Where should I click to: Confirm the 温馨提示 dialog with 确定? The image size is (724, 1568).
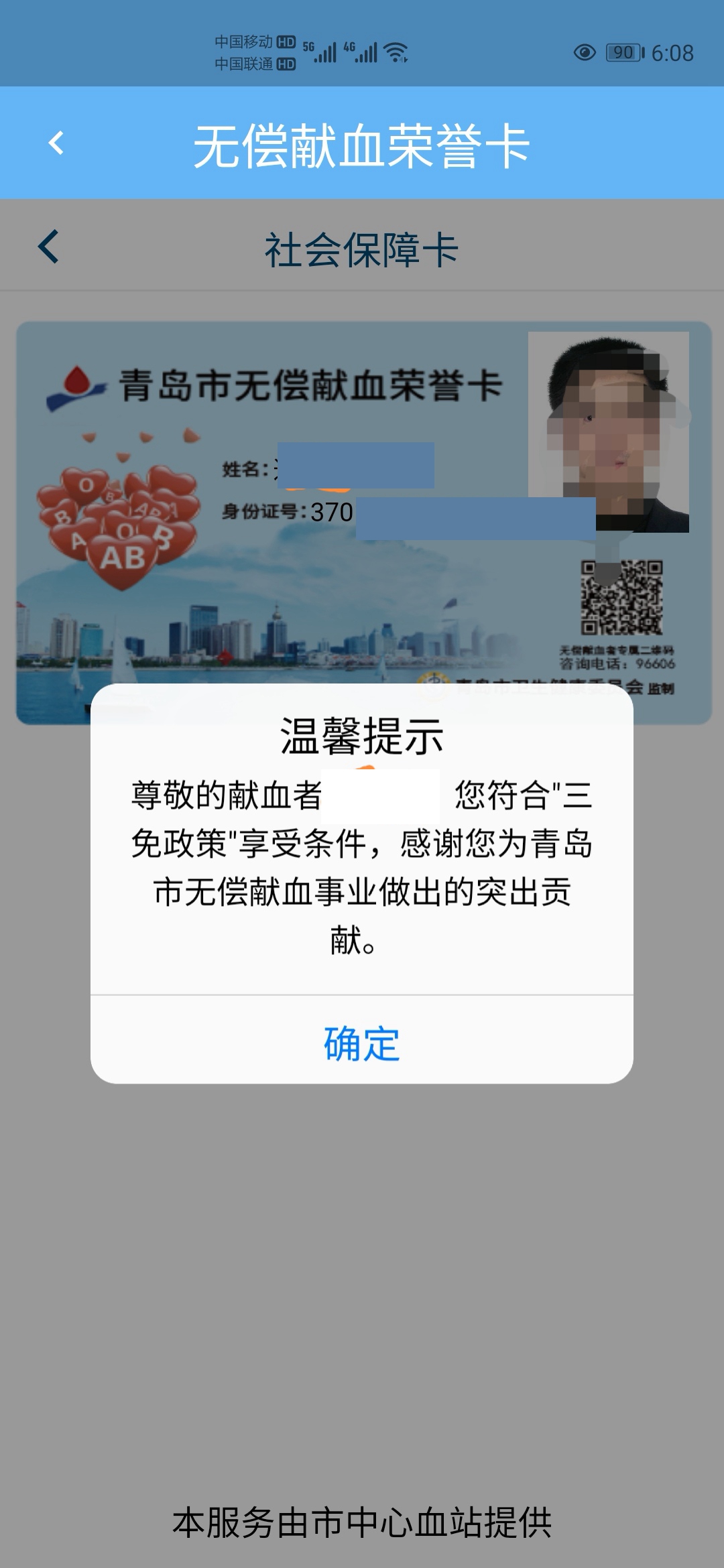362,1043
